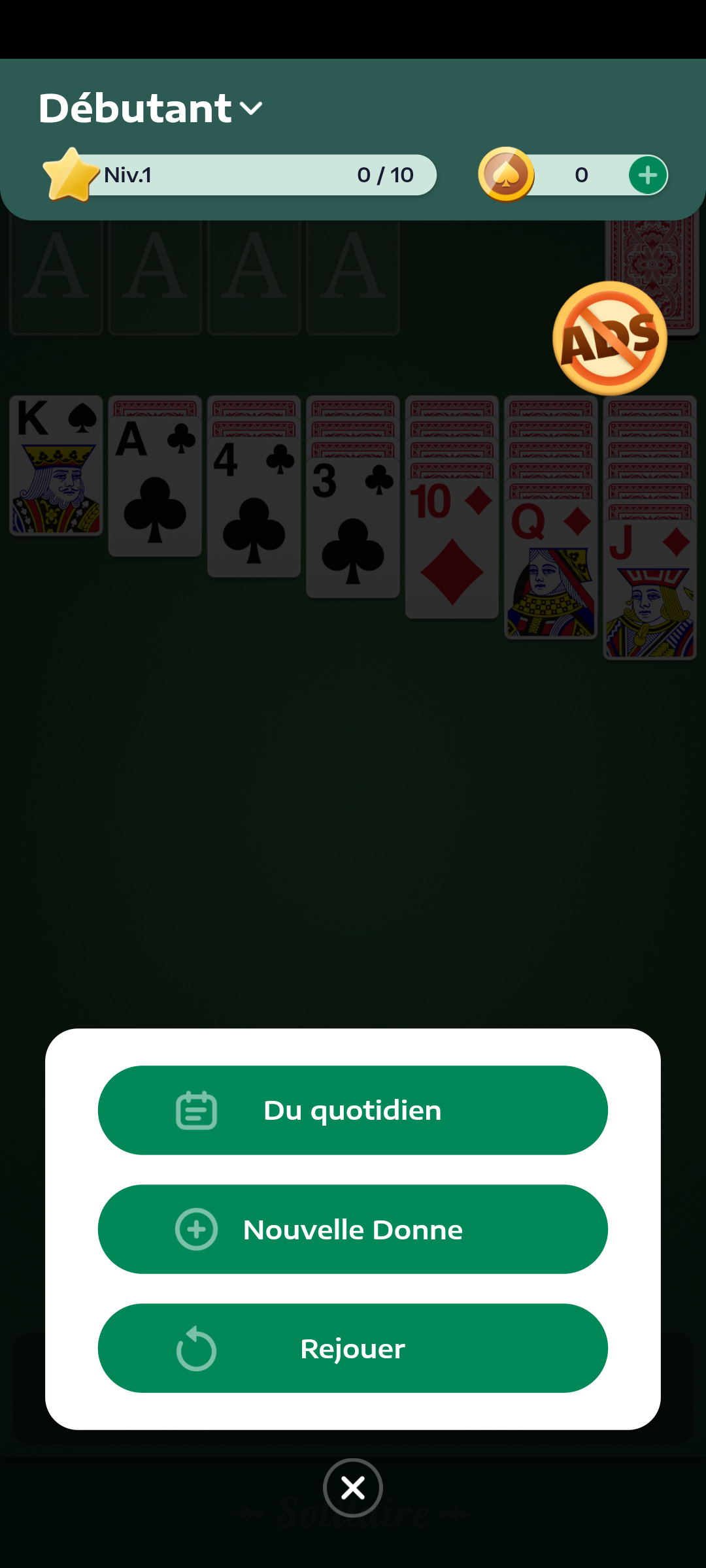Start a Nouvelle Donne game
Viewport: 706px width, 1568px height.
point(353,1229)
